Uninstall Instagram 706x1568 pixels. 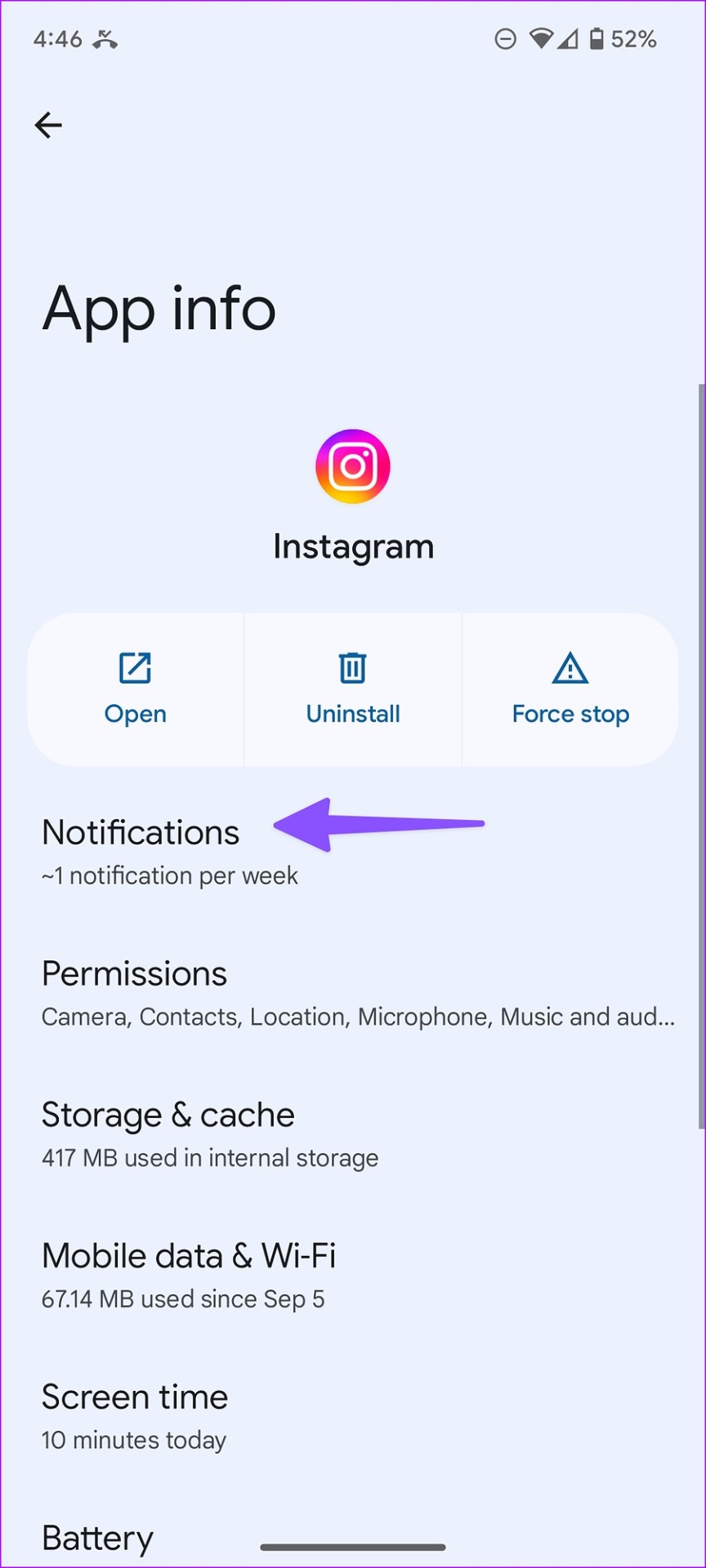point(353,689)
